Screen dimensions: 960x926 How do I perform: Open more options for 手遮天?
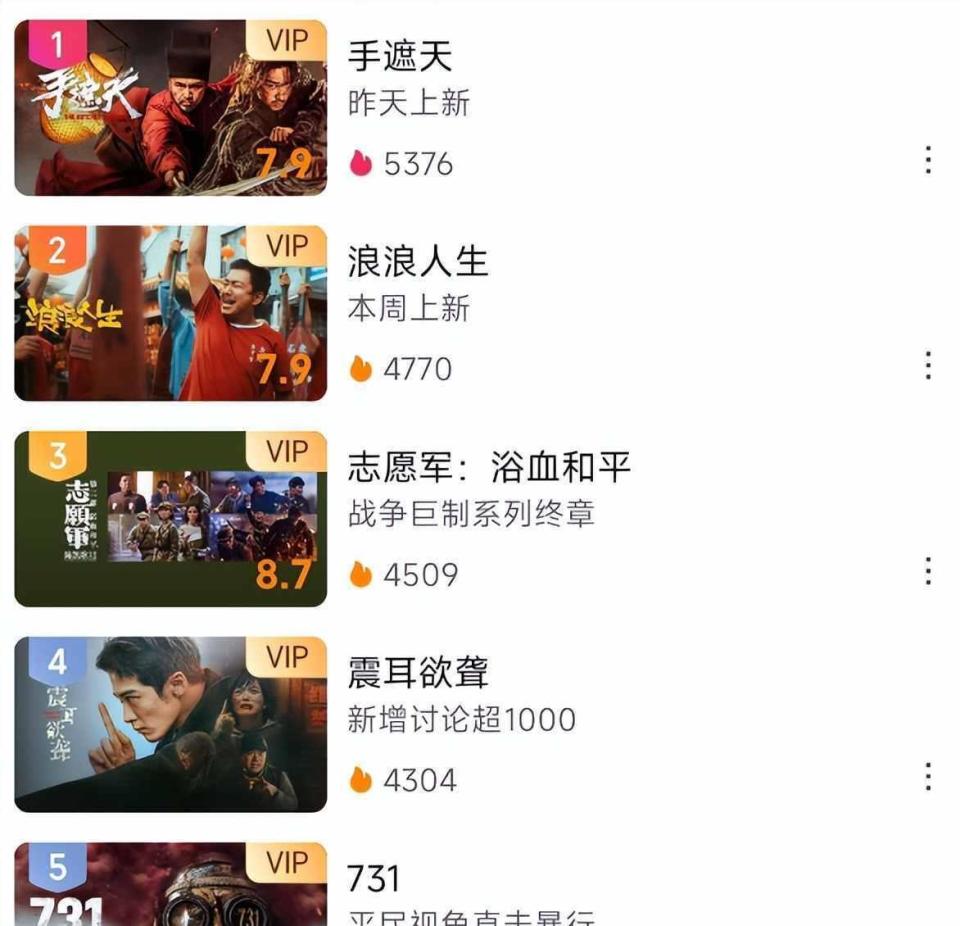pos(928,160)
